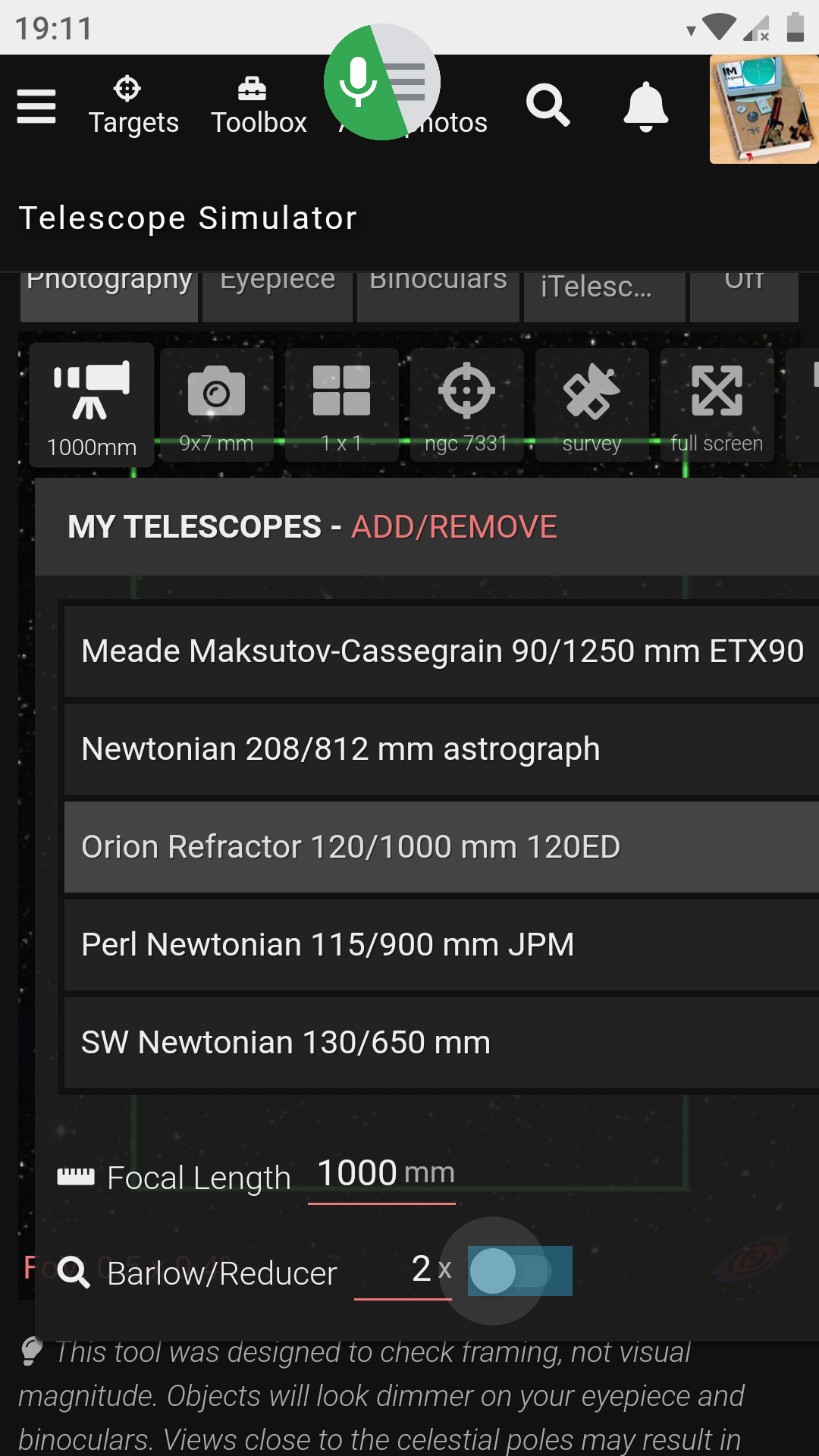Enter full screen mode
This screenshot has width=819, height=1456.
[717, 405]
